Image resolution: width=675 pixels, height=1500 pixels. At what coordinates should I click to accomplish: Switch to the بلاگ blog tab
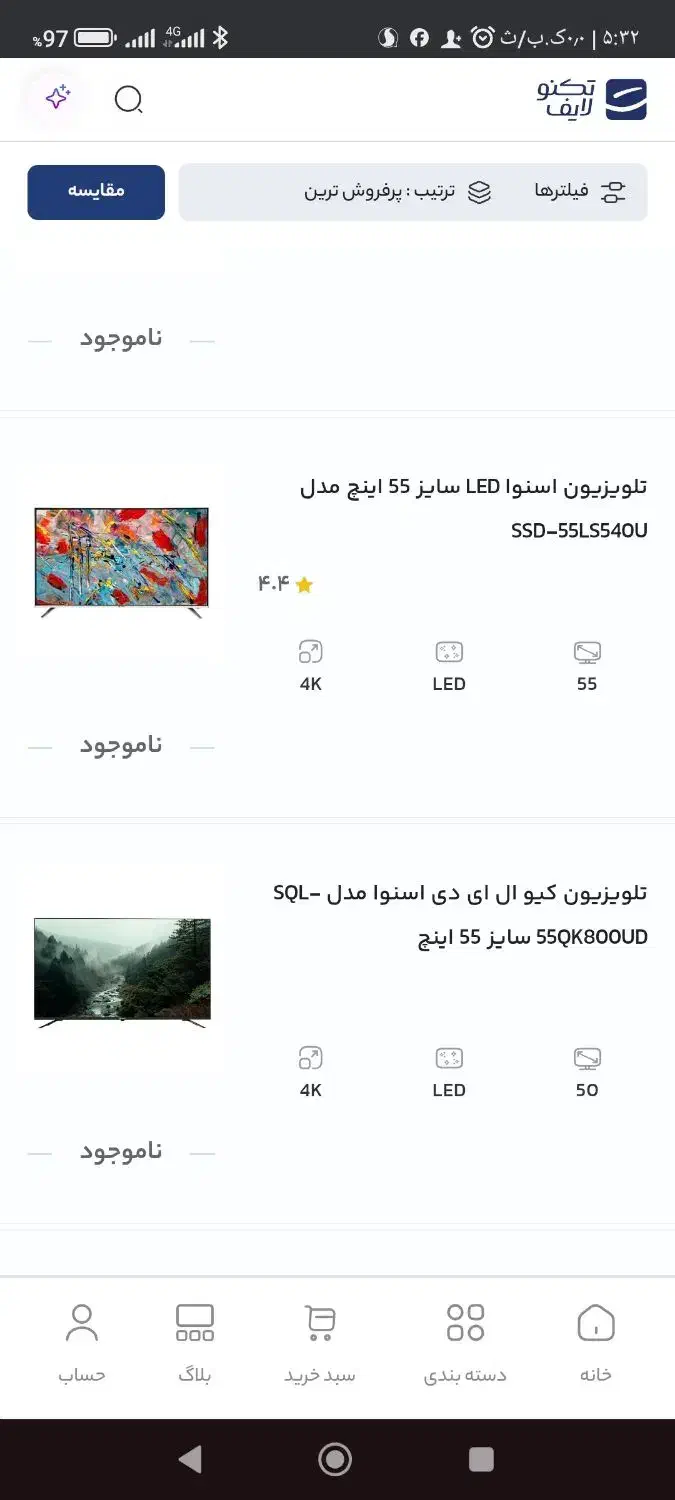195,1344
